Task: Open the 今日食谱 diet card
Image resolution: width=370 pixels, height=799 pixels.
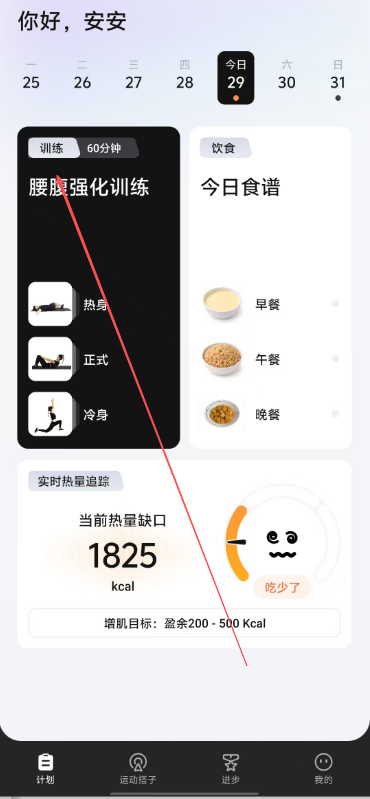Action: click(x=270, y=287)
